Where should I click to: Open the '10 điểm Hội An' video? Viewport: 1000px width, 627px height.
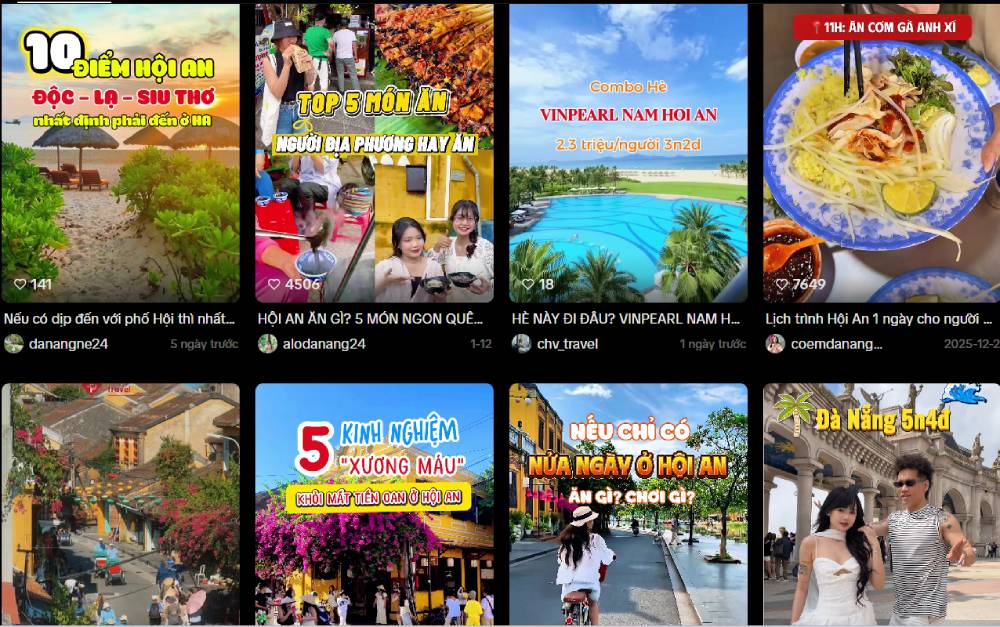120,152
